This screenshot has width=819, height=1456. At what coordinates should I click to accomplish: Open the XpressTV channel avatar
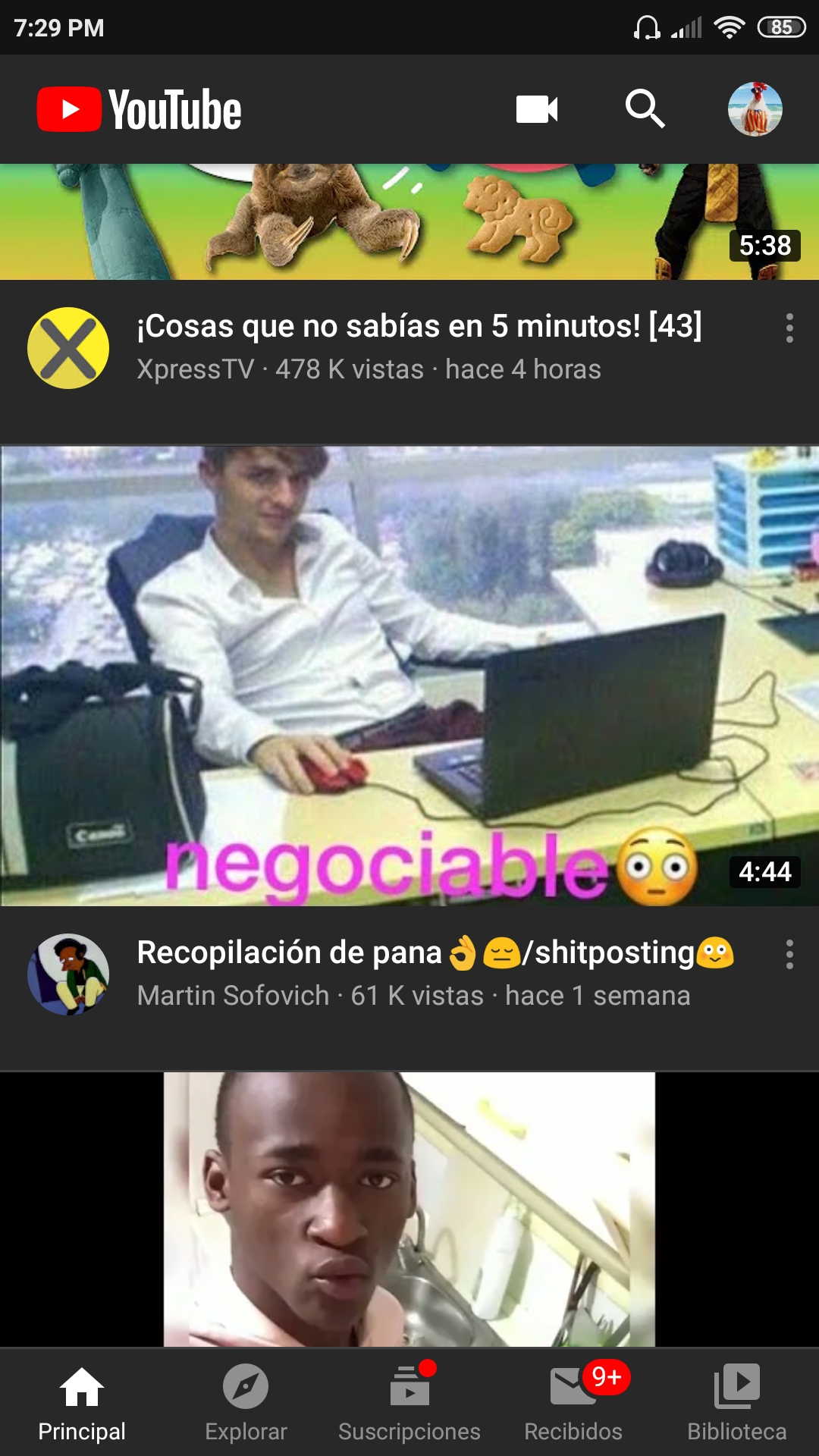[68, 348]
